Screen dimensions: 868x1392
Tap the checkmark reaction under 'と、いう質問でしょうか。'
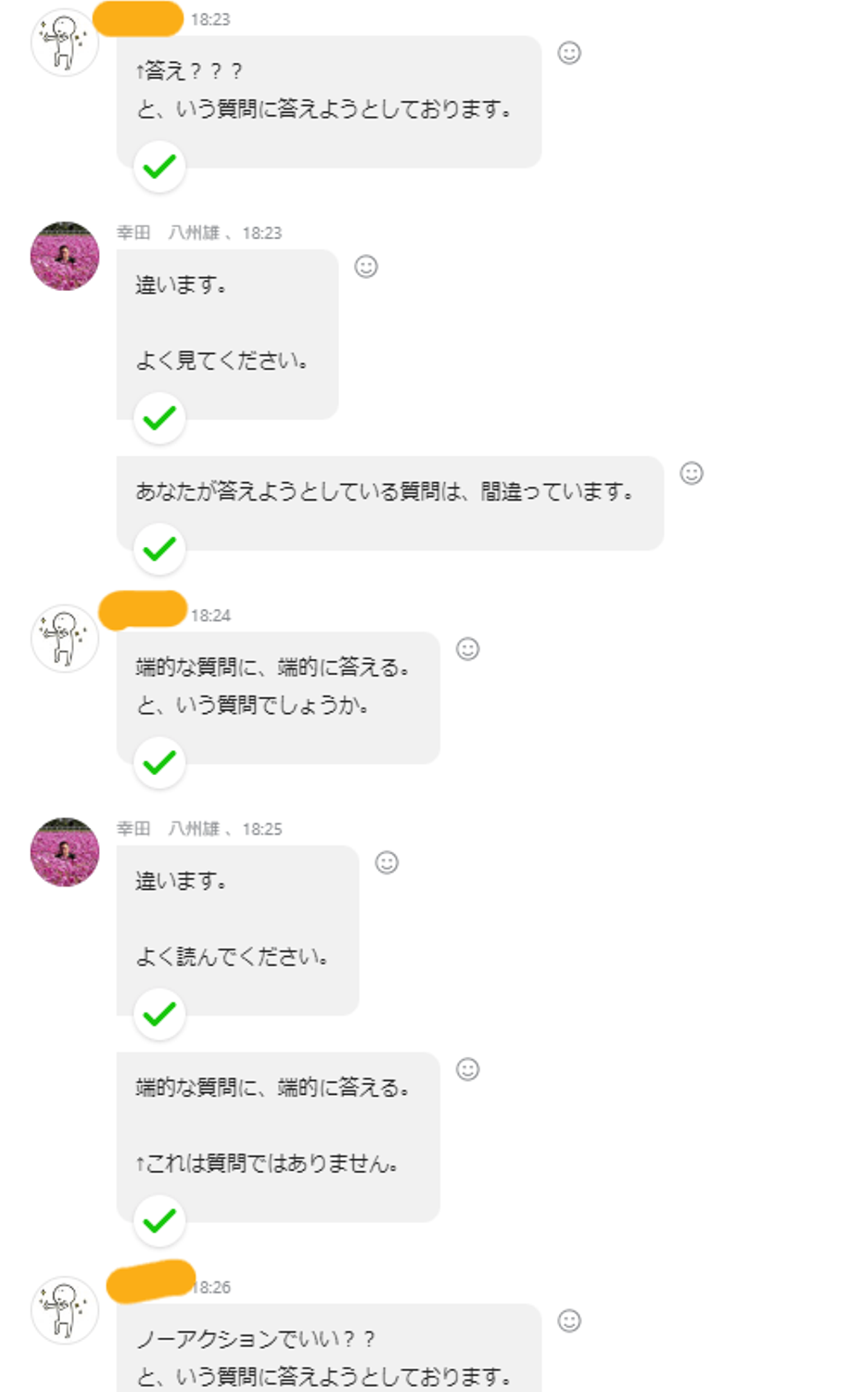click(159, 763)
